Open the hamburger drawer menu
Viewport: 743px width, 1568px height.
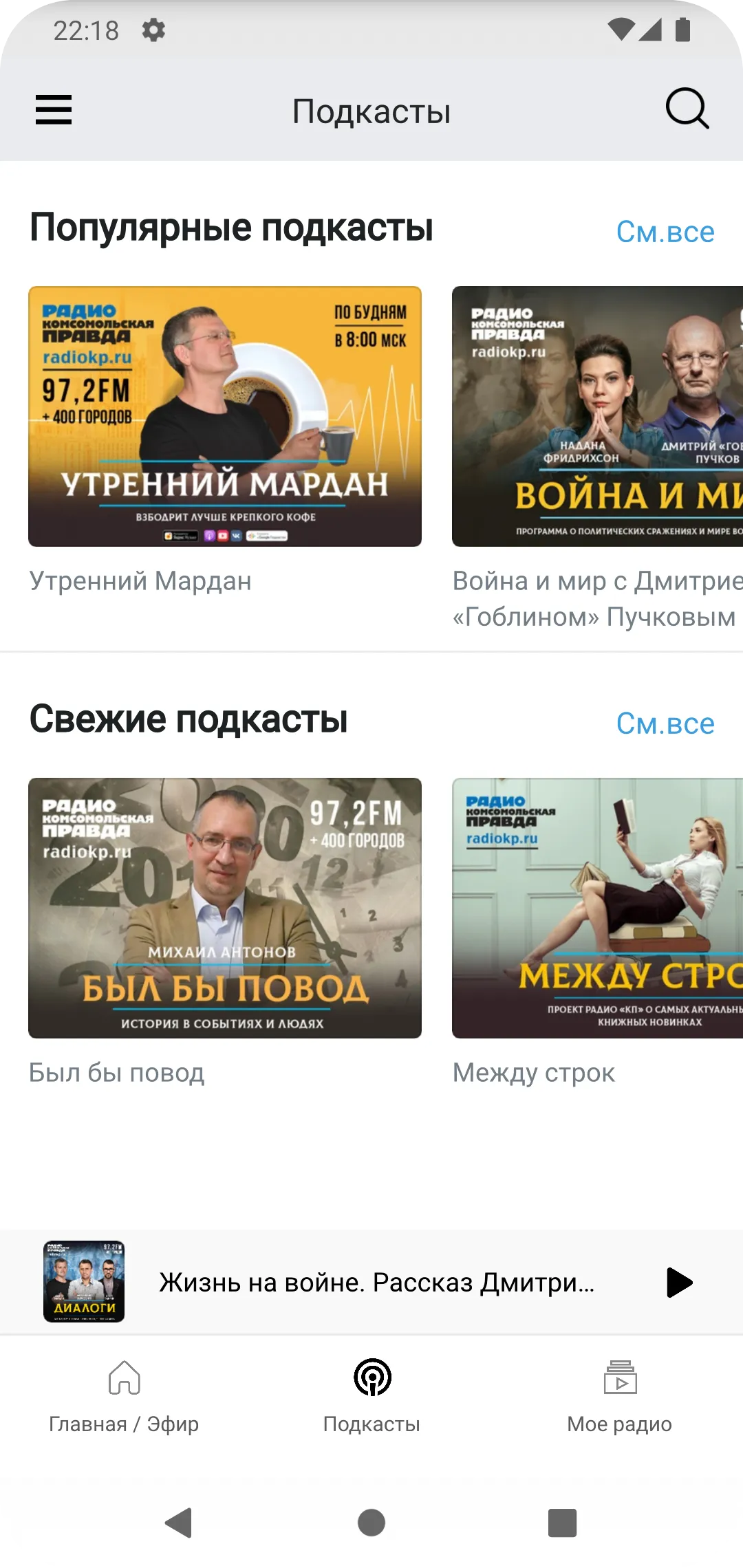coord(54,110)
